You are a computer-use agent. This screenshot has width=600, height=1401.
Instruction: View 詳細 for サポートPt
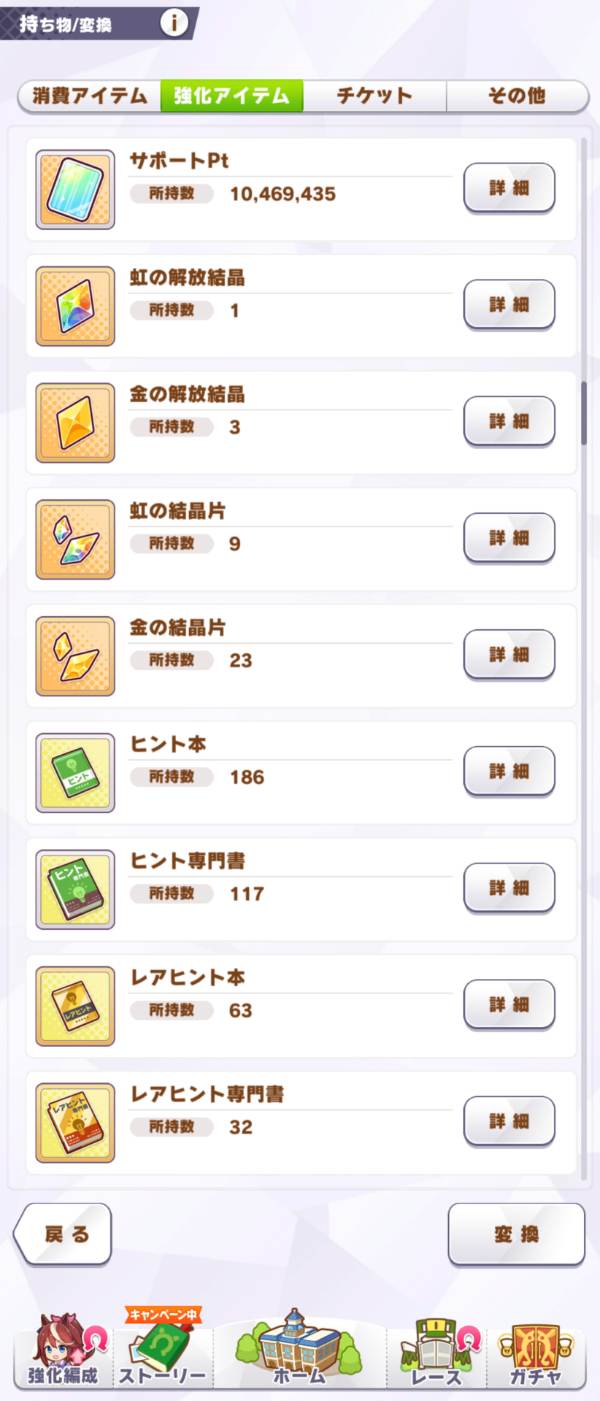pyautogui.click(x=509, y=188)
